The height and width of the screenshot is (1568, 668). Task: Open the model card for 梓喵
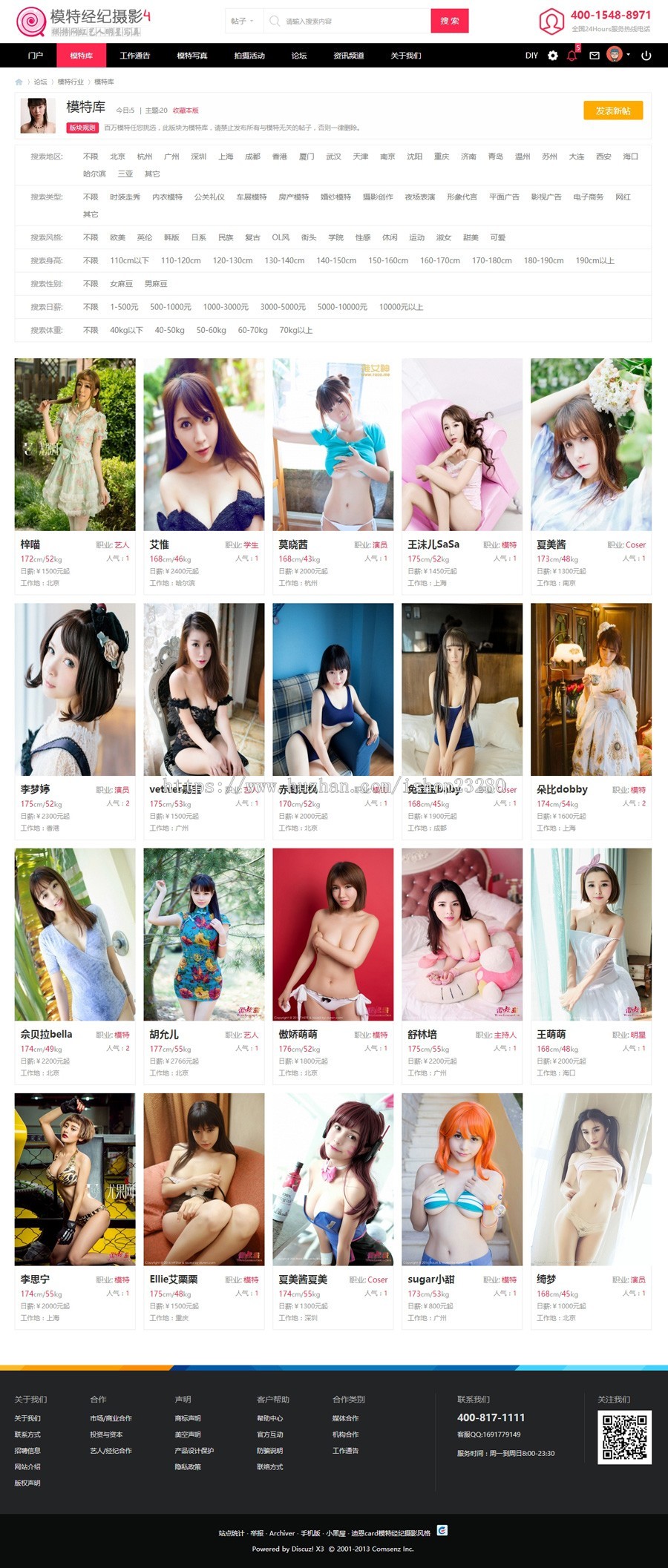click(x=75, y=445)
